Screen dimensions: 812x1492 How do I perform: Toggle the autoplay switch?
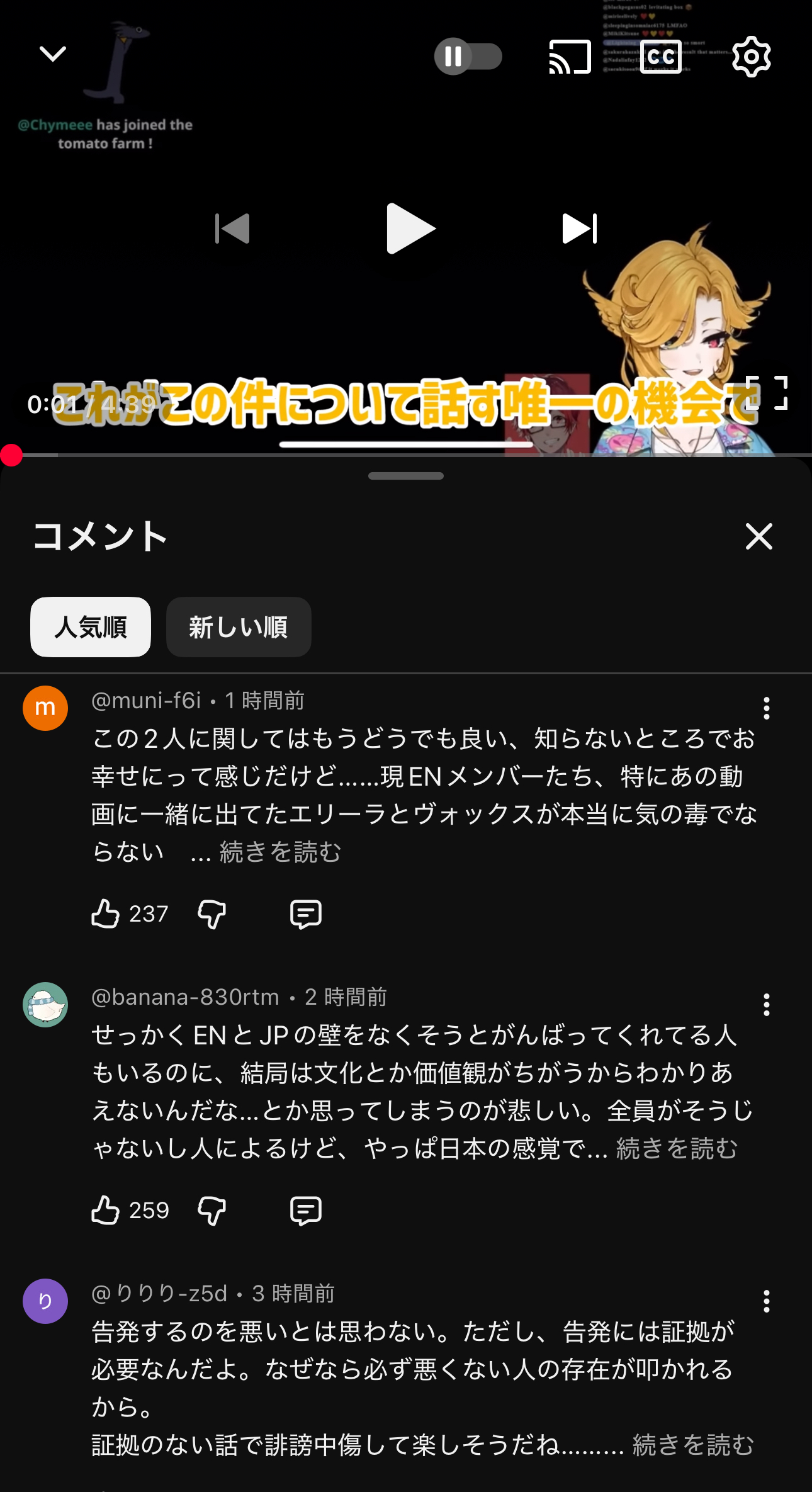(468, 57)
